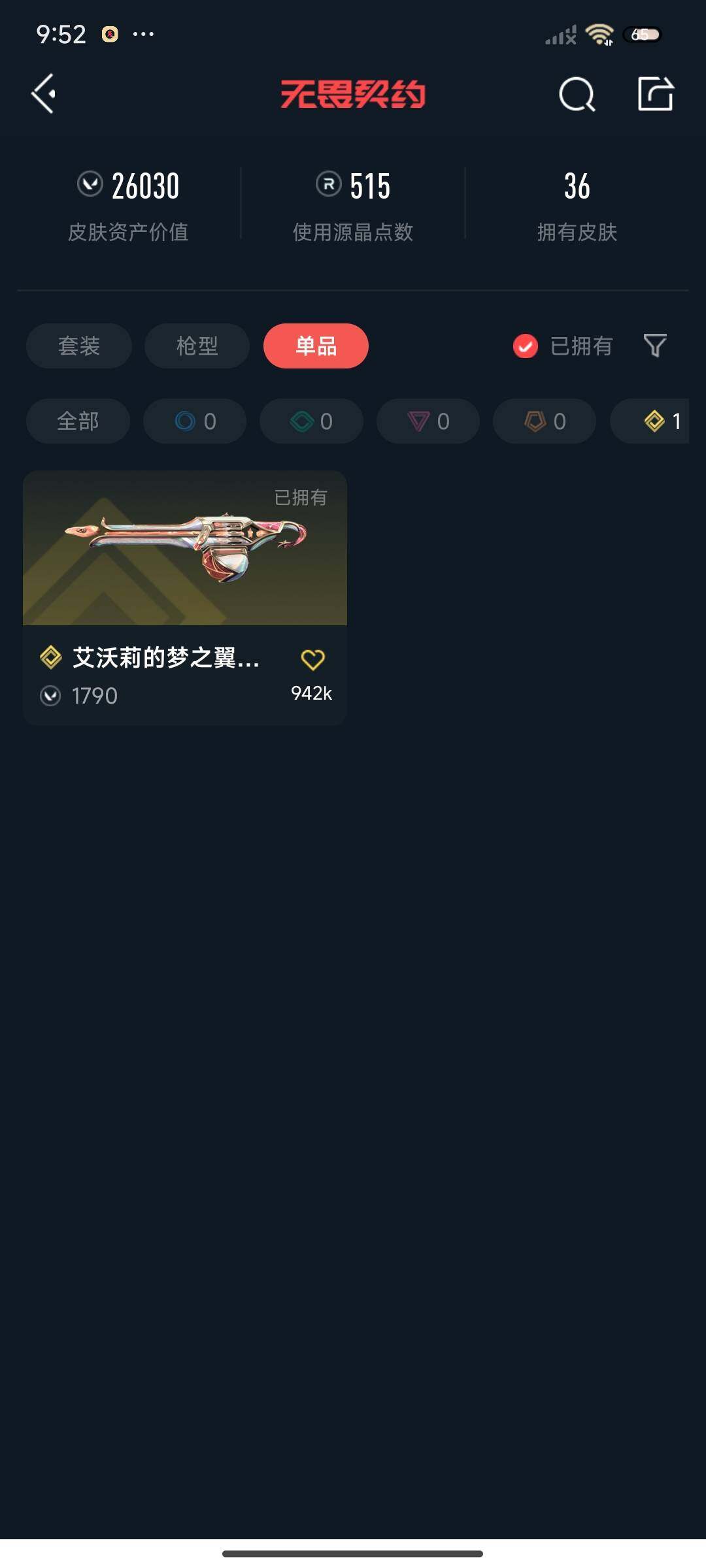Open the search magnifier icon
706x1568 pixels.
(x=577, y=95)
